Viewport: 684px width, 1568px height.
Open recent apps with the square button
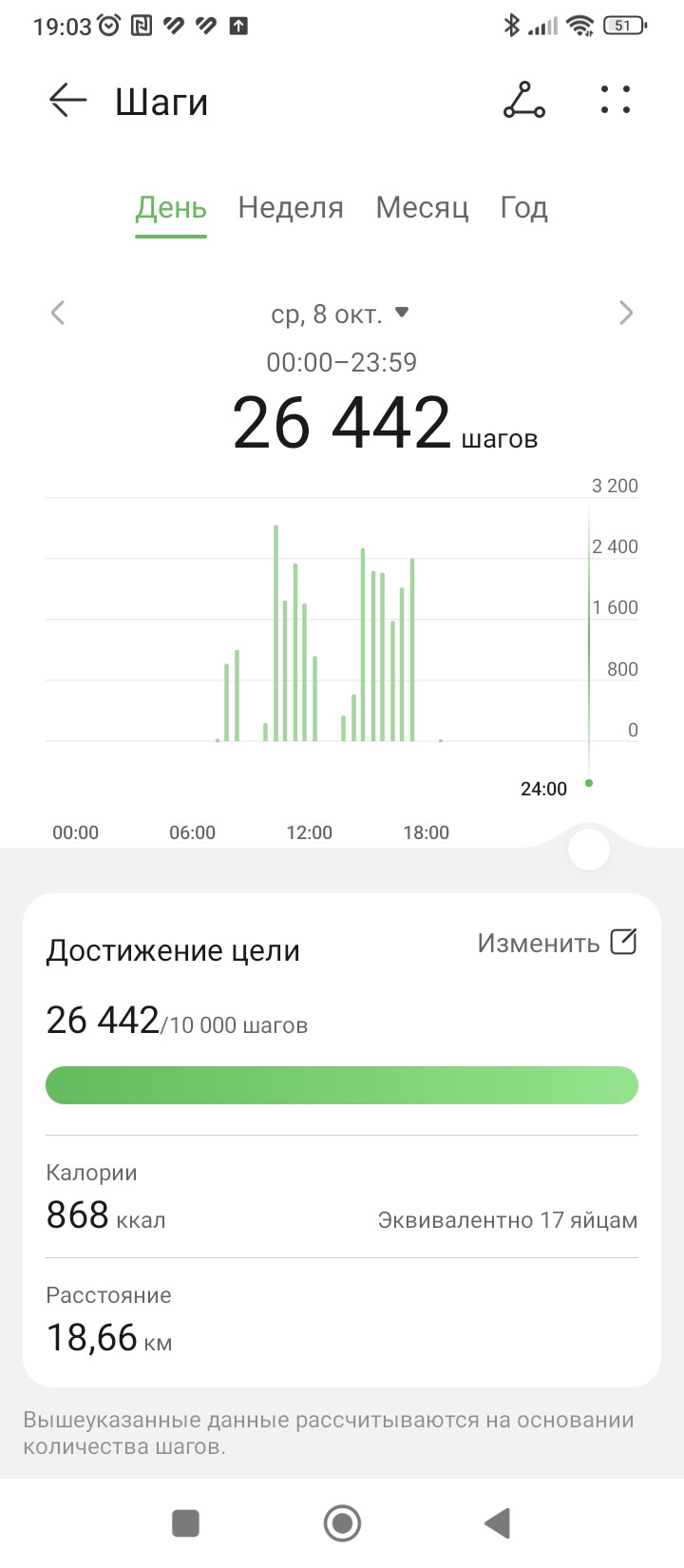[185, 1523]
